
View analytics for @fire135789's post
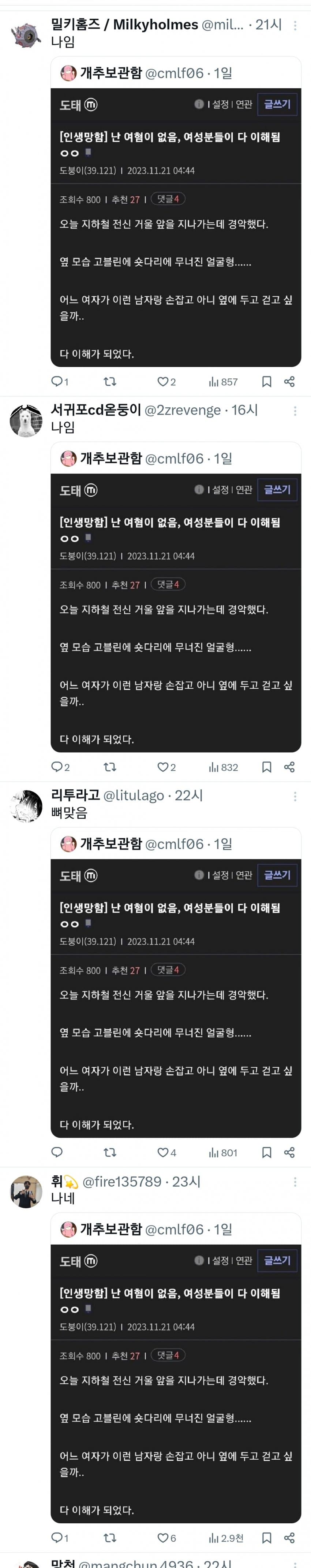point(226,1538)
